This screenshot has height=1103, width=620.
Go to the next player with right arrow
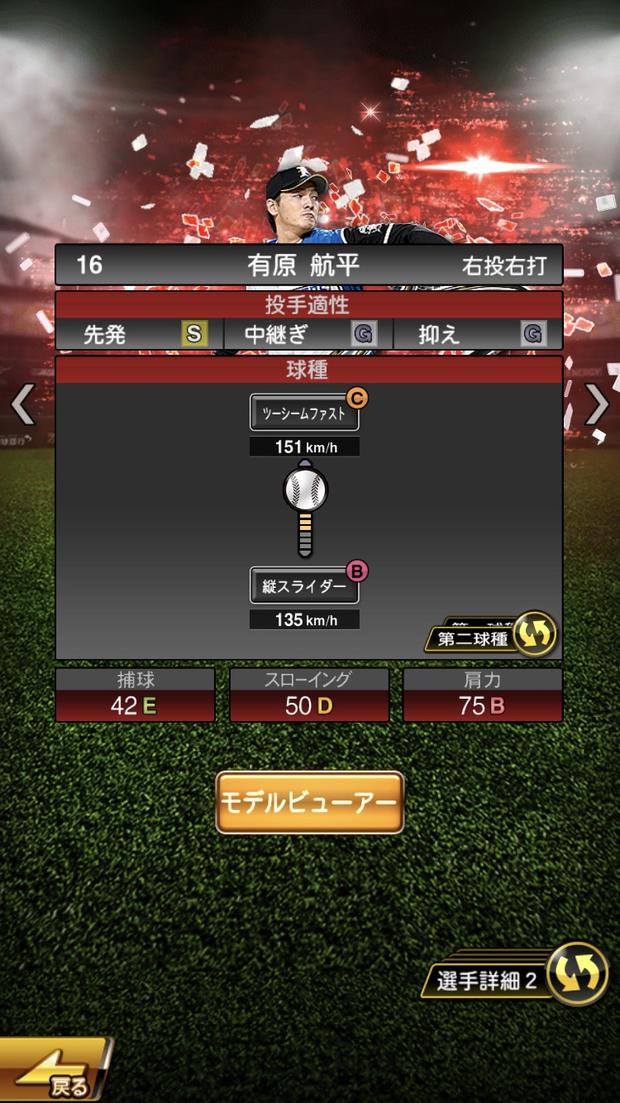(597, 405)
